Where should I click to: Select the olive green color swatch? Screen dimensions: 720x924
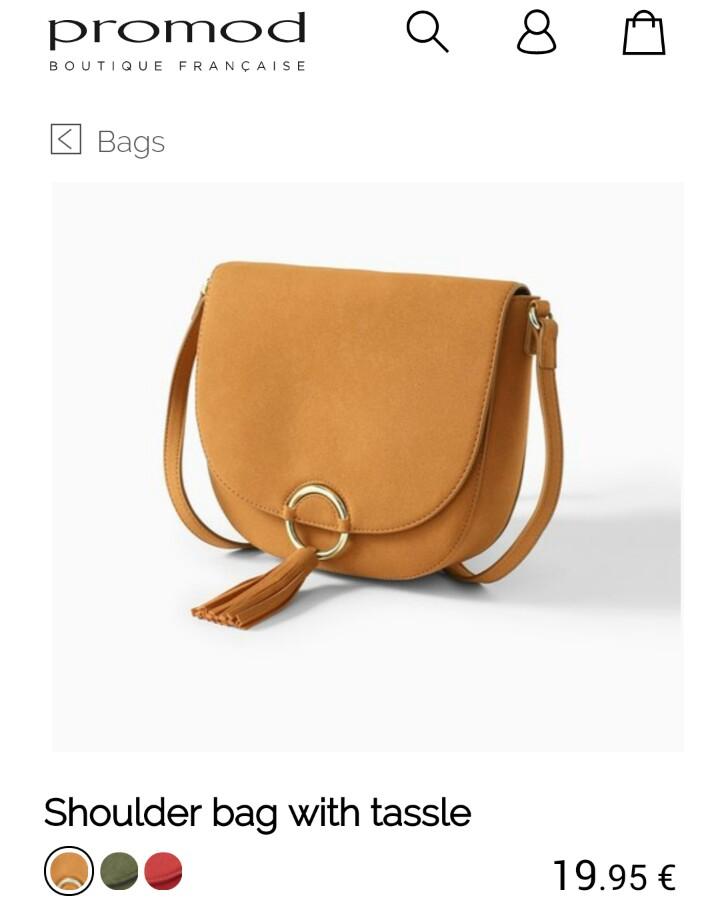119,870
